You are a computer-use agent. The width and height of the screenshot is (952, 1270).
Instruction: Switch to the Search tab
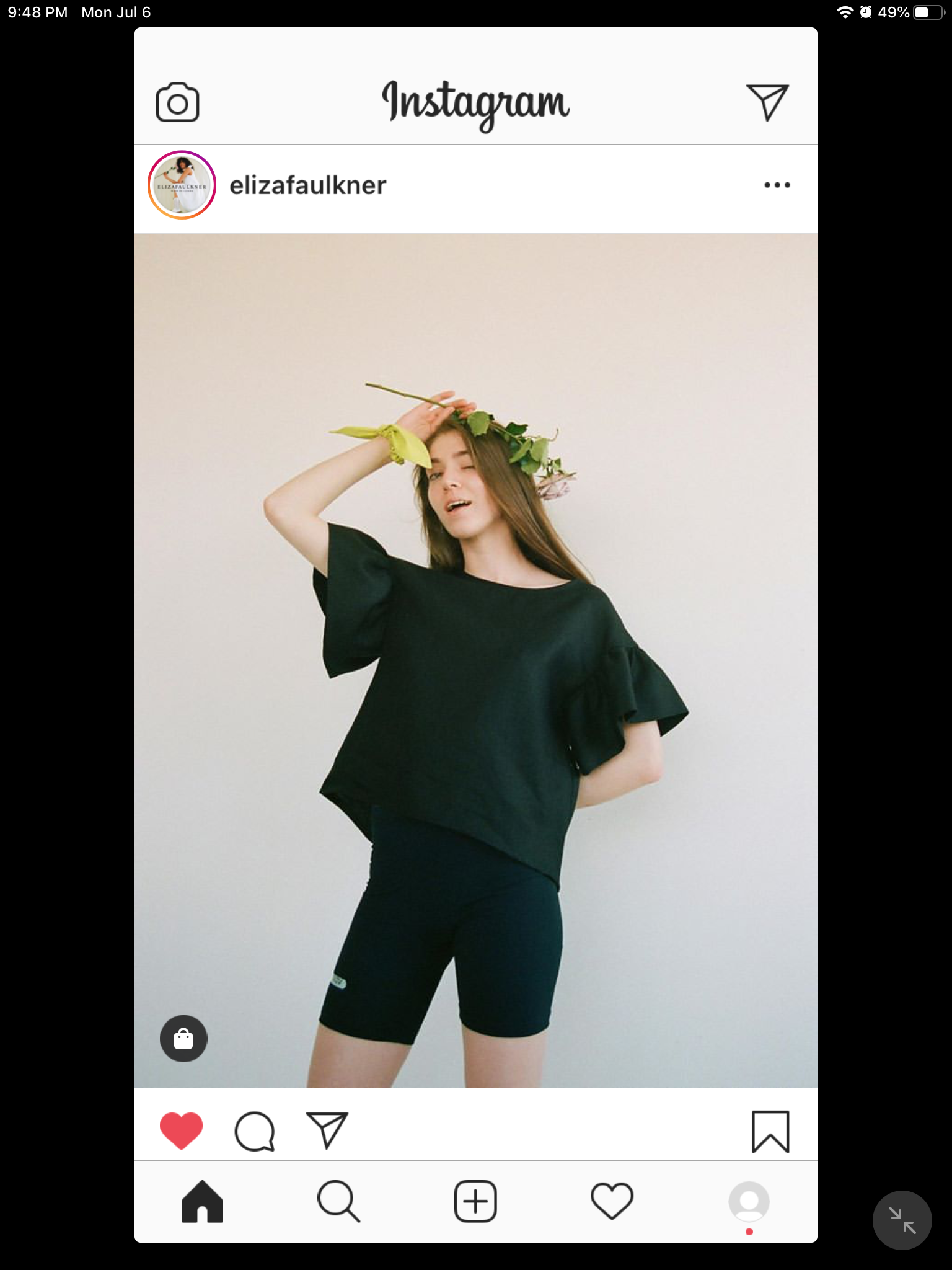click(x=338, y=1202)
